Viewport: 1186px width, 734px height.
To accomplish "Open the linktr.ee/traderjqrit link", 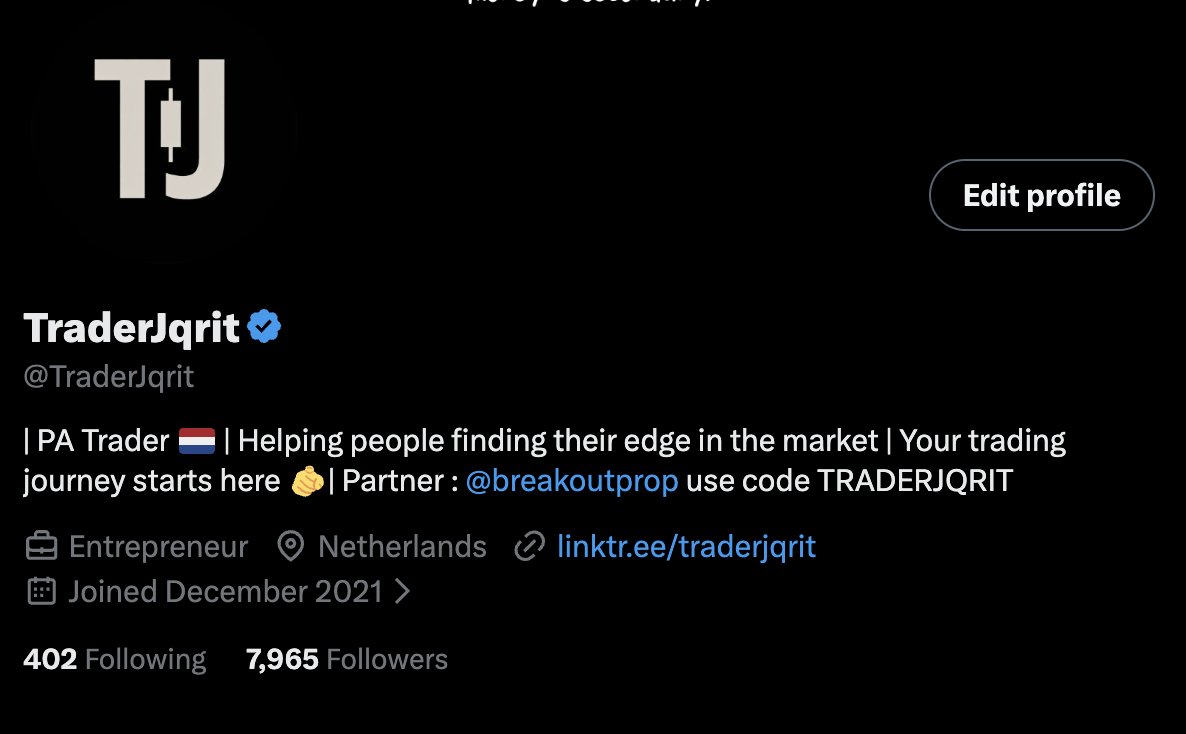I will (686, 547).
